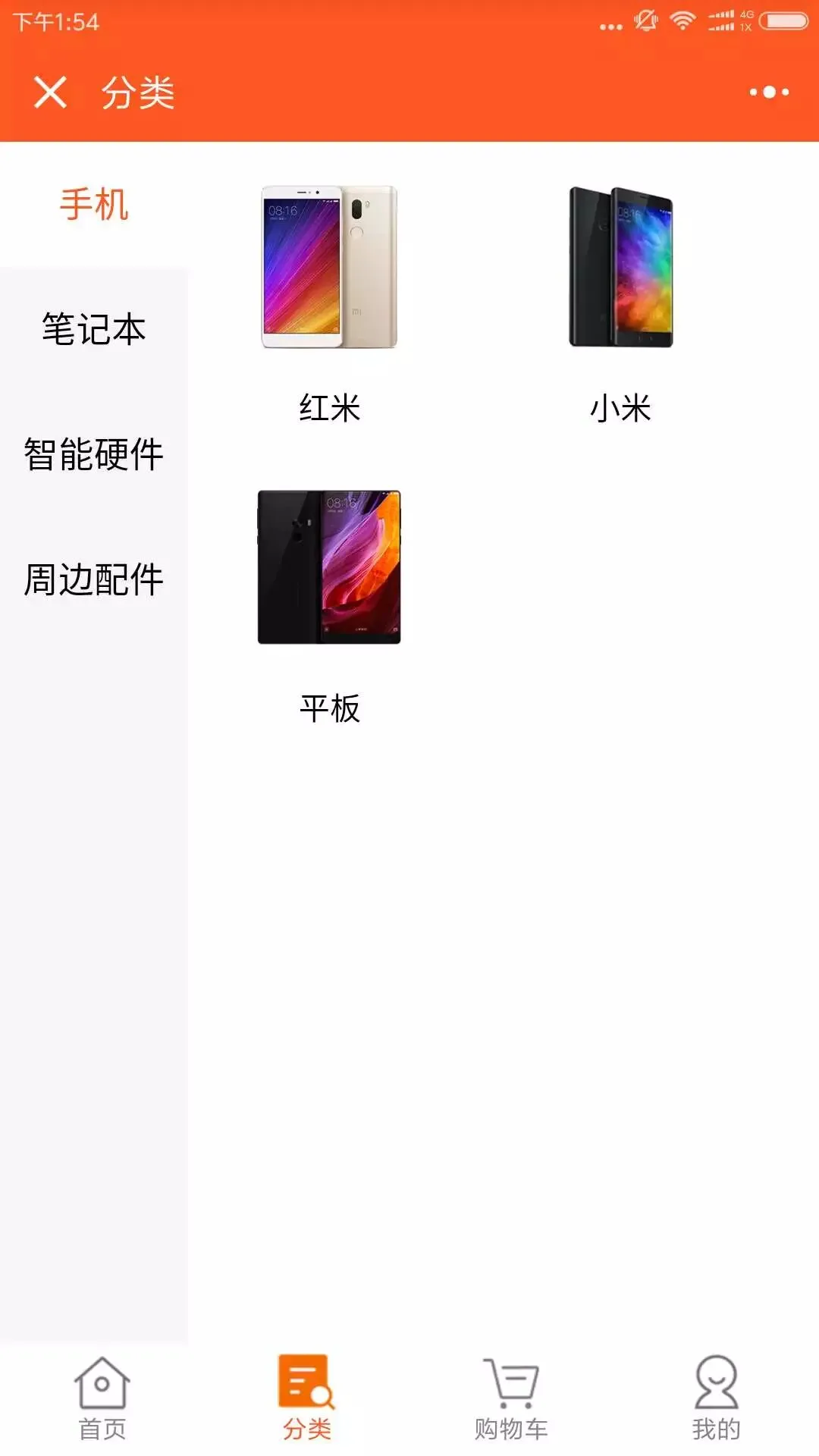Tap the 分类 bottom tab

[x=307, y=1398]
